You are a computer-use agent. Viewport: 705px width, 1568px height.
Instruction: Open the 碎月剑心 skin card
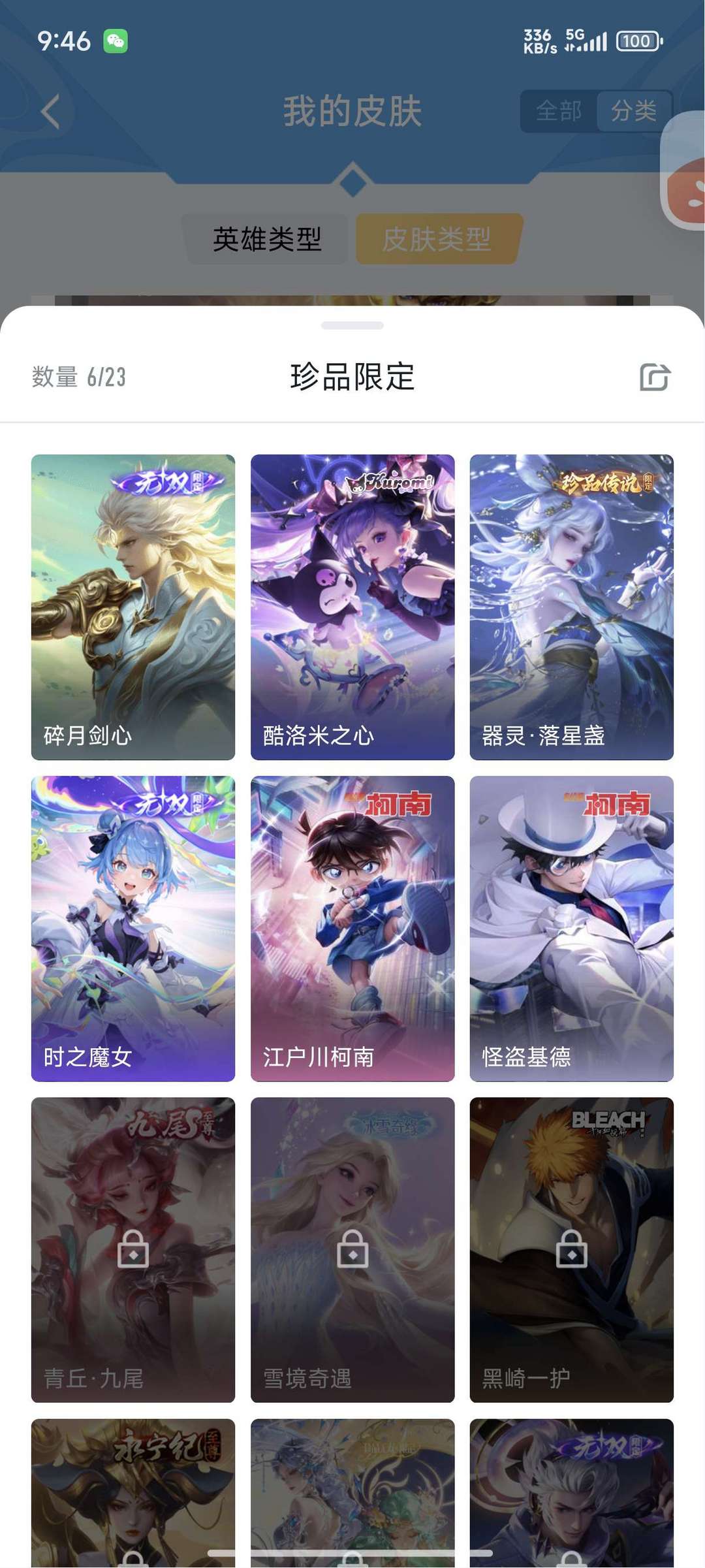pos(133,607)
